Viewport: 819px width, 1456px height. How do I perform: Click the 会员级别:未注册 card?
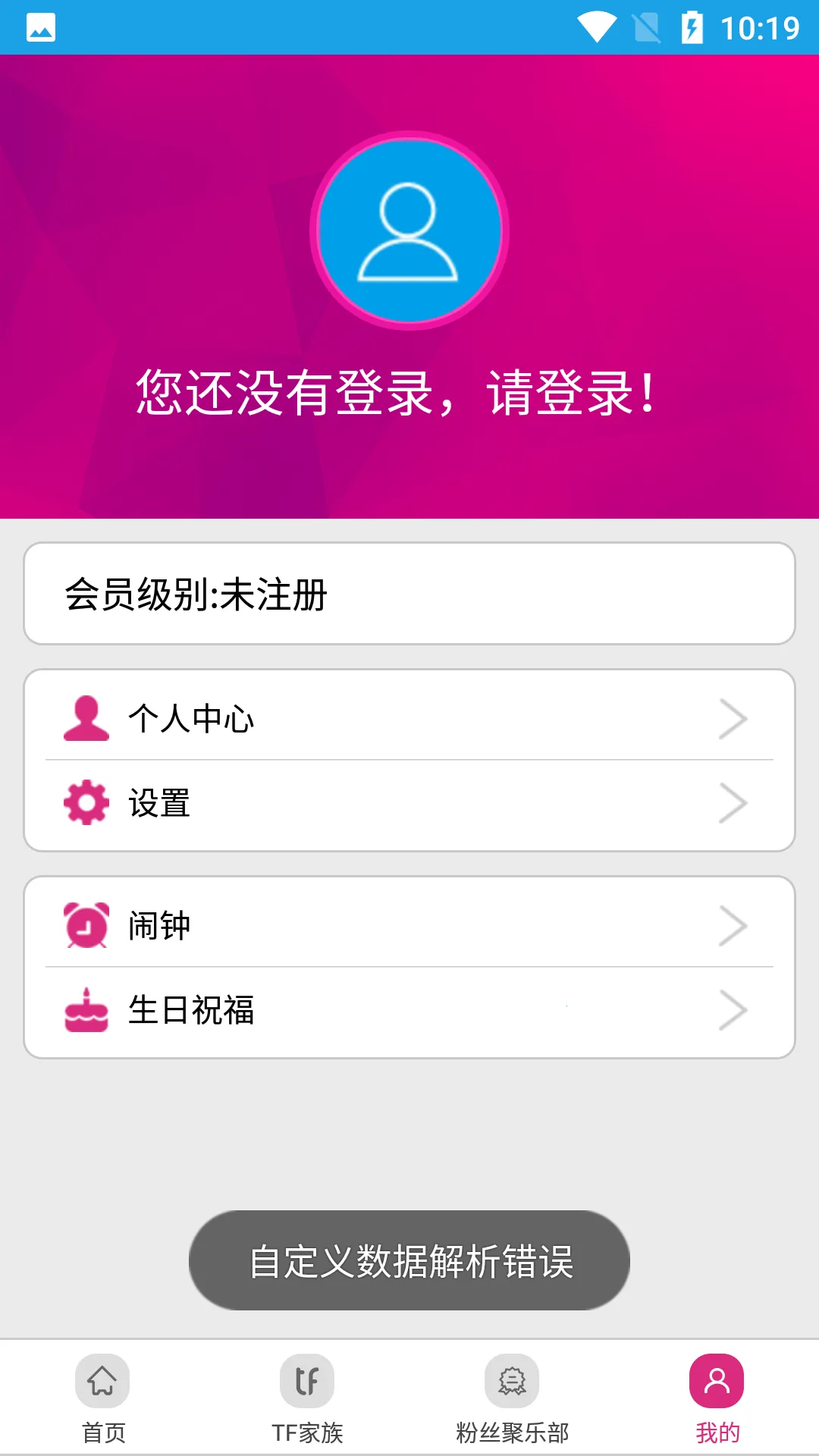click(409, 594)
